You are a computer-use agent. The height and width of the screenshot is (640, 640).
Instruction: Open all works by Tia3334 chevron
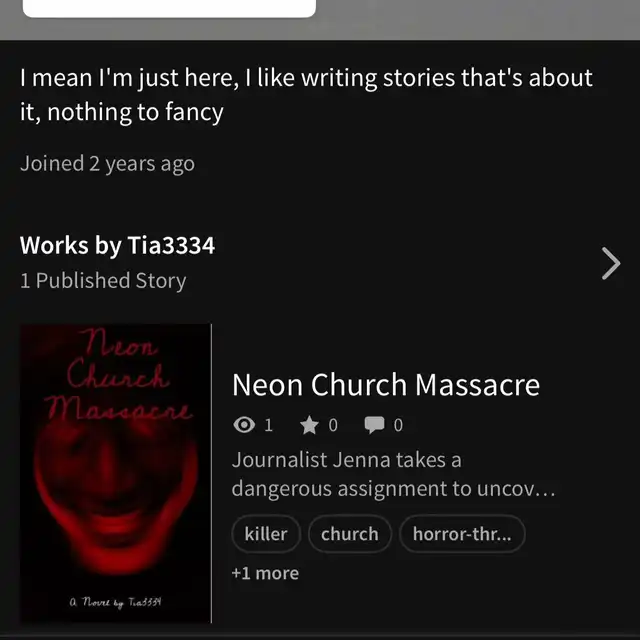pyautogui.click(x=611, y=263)
